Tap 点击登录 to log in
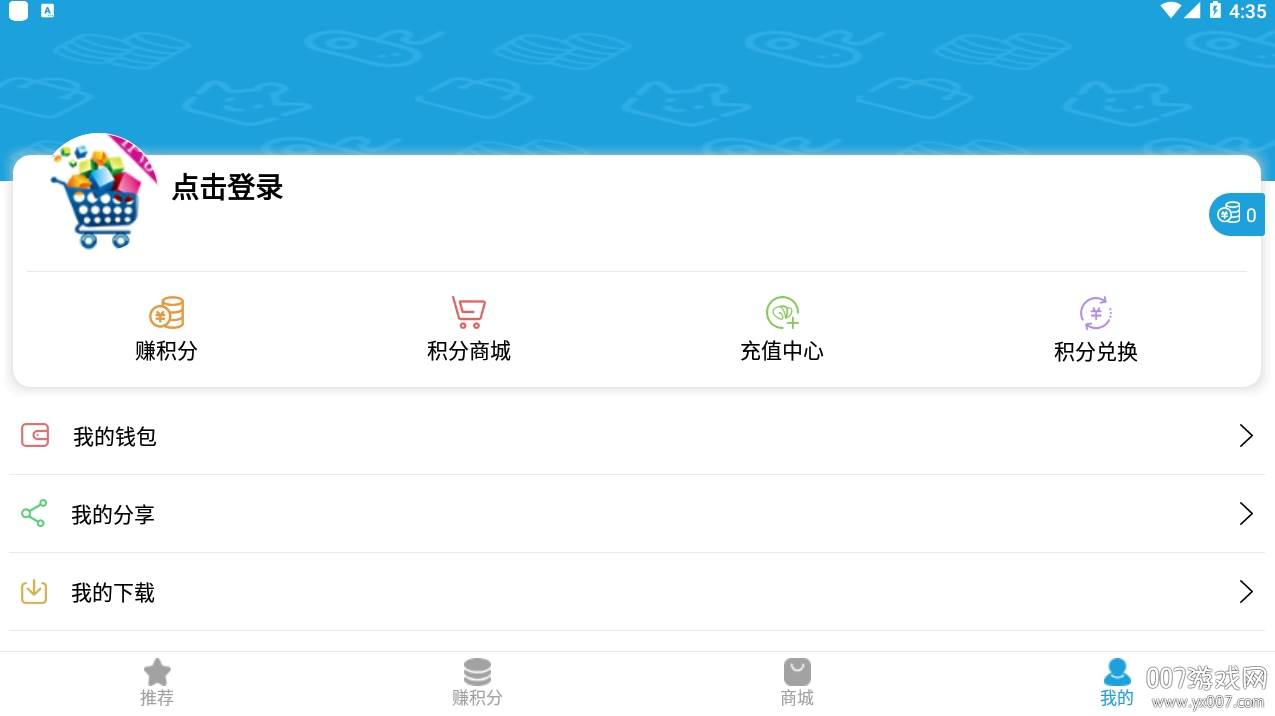Screen dimensions: 1275x716 click(227, 188)
